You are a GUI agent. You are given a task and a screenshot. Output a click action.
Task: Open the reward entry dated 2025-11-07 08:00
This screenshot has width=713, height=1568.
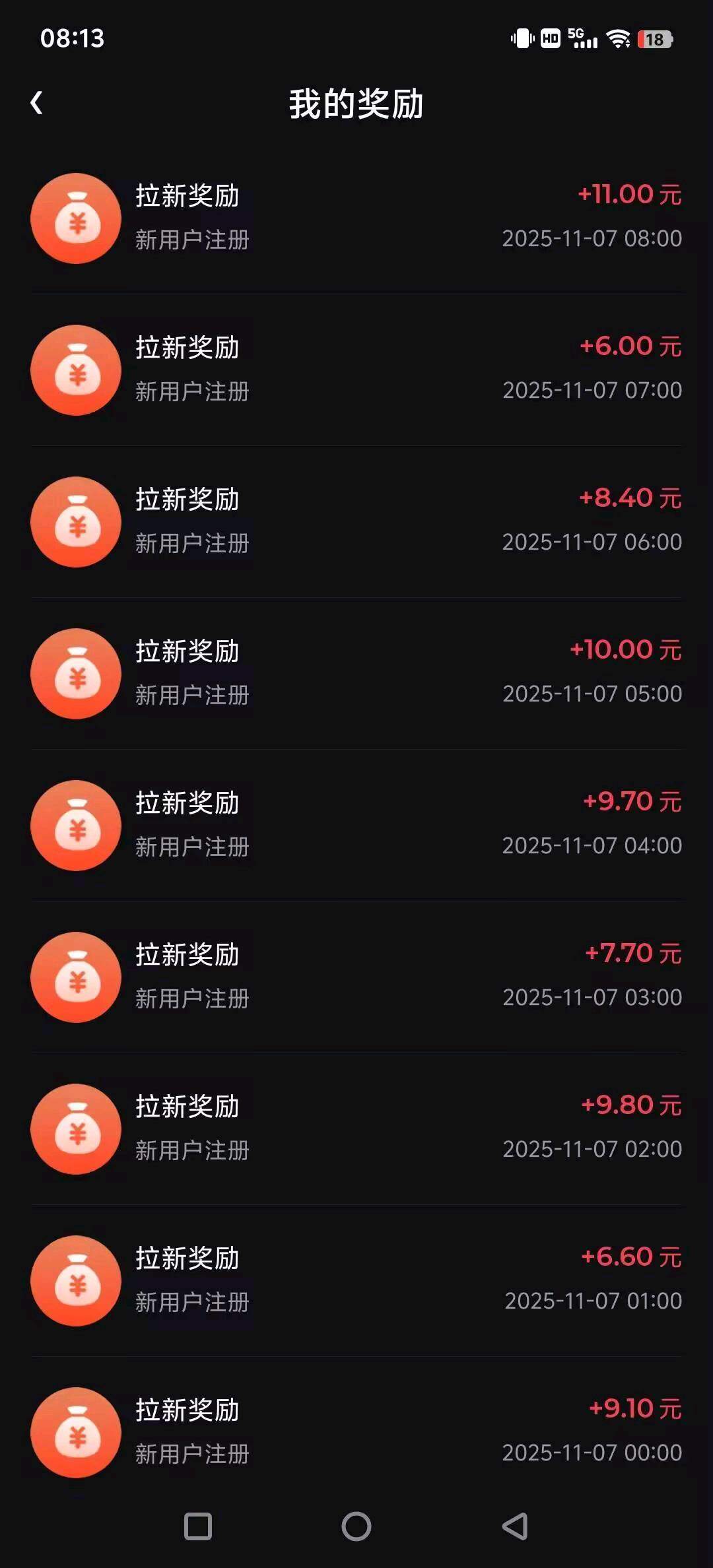point(356,218)
